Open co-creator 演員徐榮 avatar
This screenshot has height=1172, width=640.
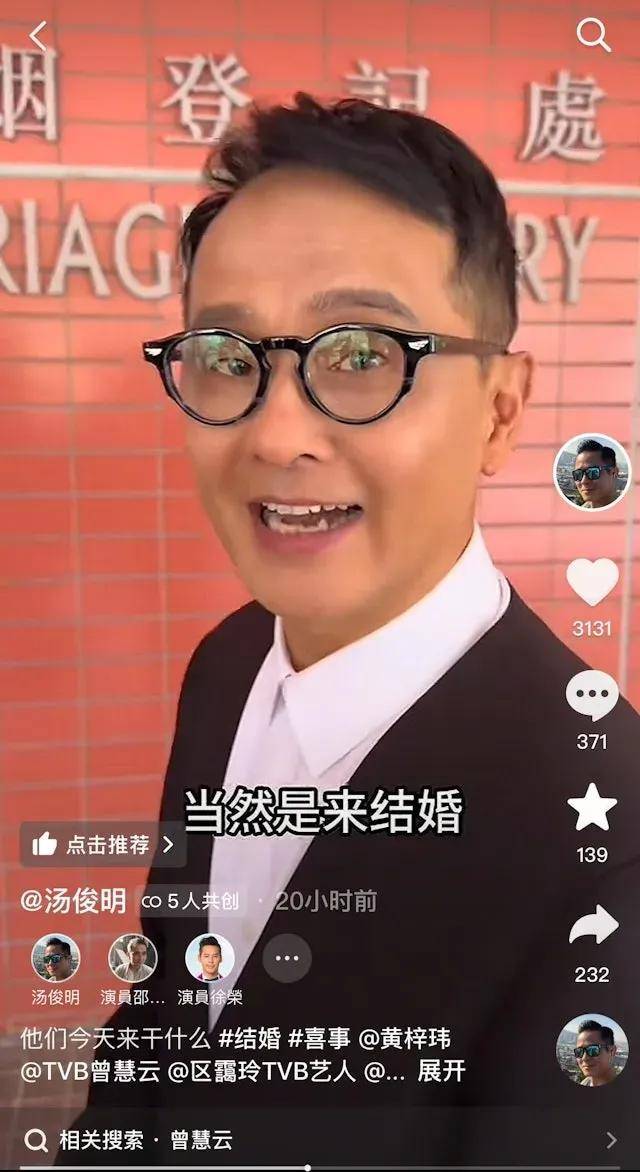click(210, 958)
